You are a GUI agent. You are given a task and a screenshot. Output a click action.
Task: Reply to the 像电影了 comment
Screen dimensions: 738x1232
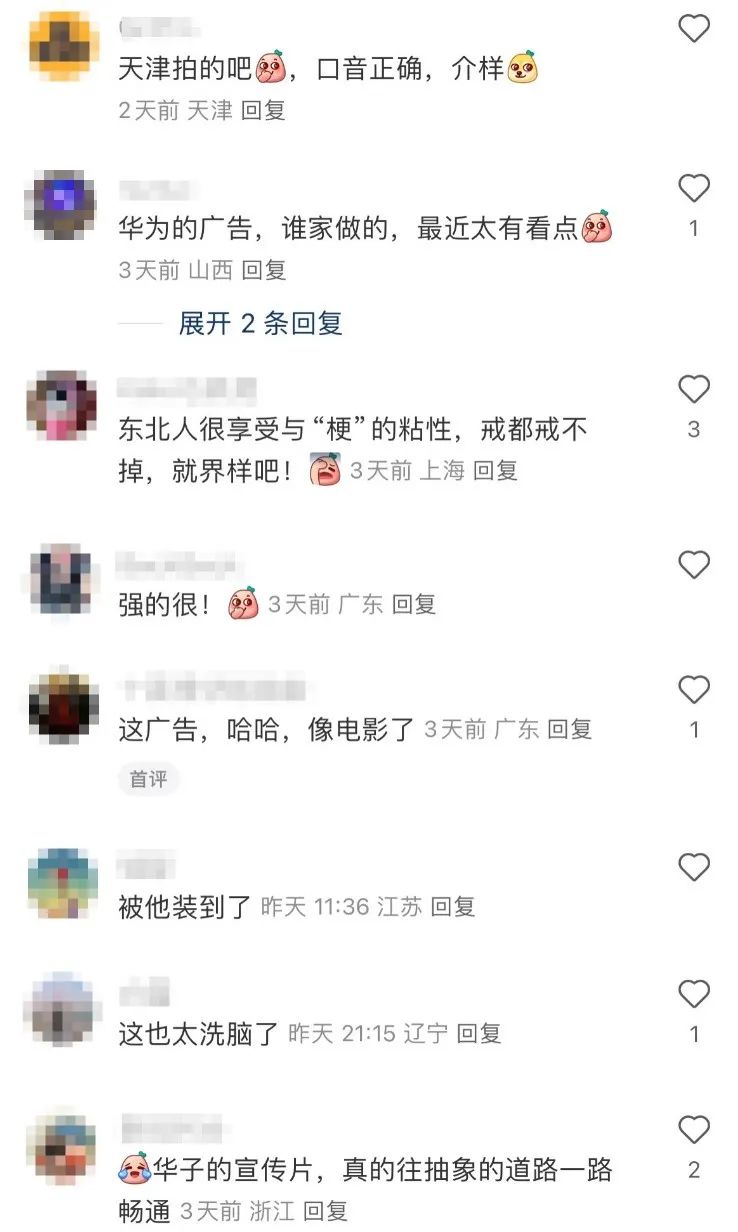(x=570, y=730)
